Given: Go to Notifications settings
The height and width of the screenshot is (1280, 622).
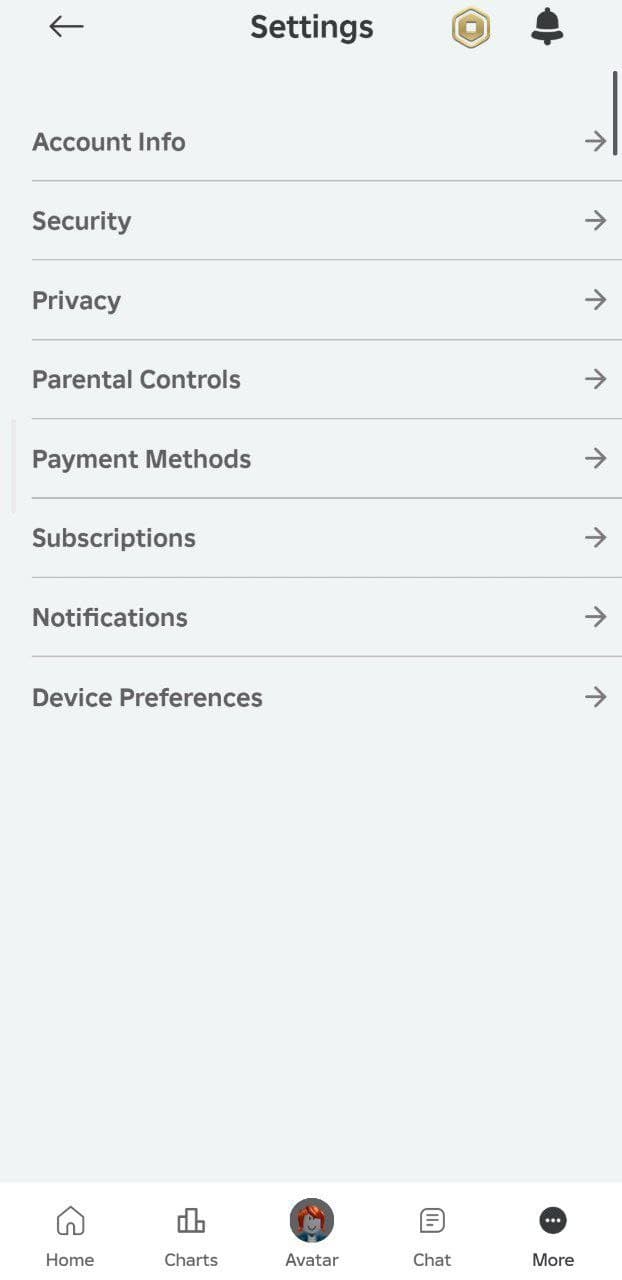Looking at the screenshot, I should coord(320,617).
